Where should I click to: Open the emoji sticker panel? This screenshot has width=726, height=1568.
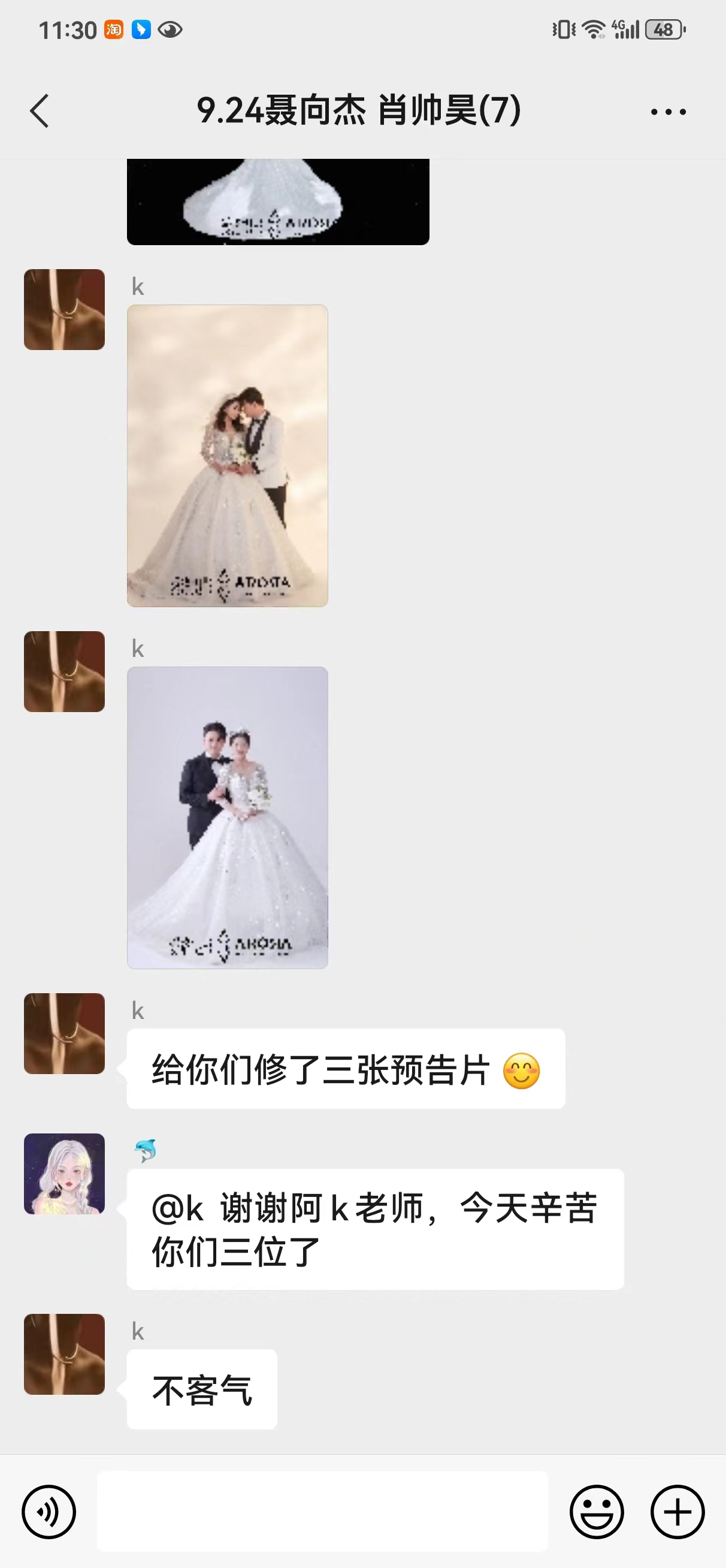point(597,1512)
